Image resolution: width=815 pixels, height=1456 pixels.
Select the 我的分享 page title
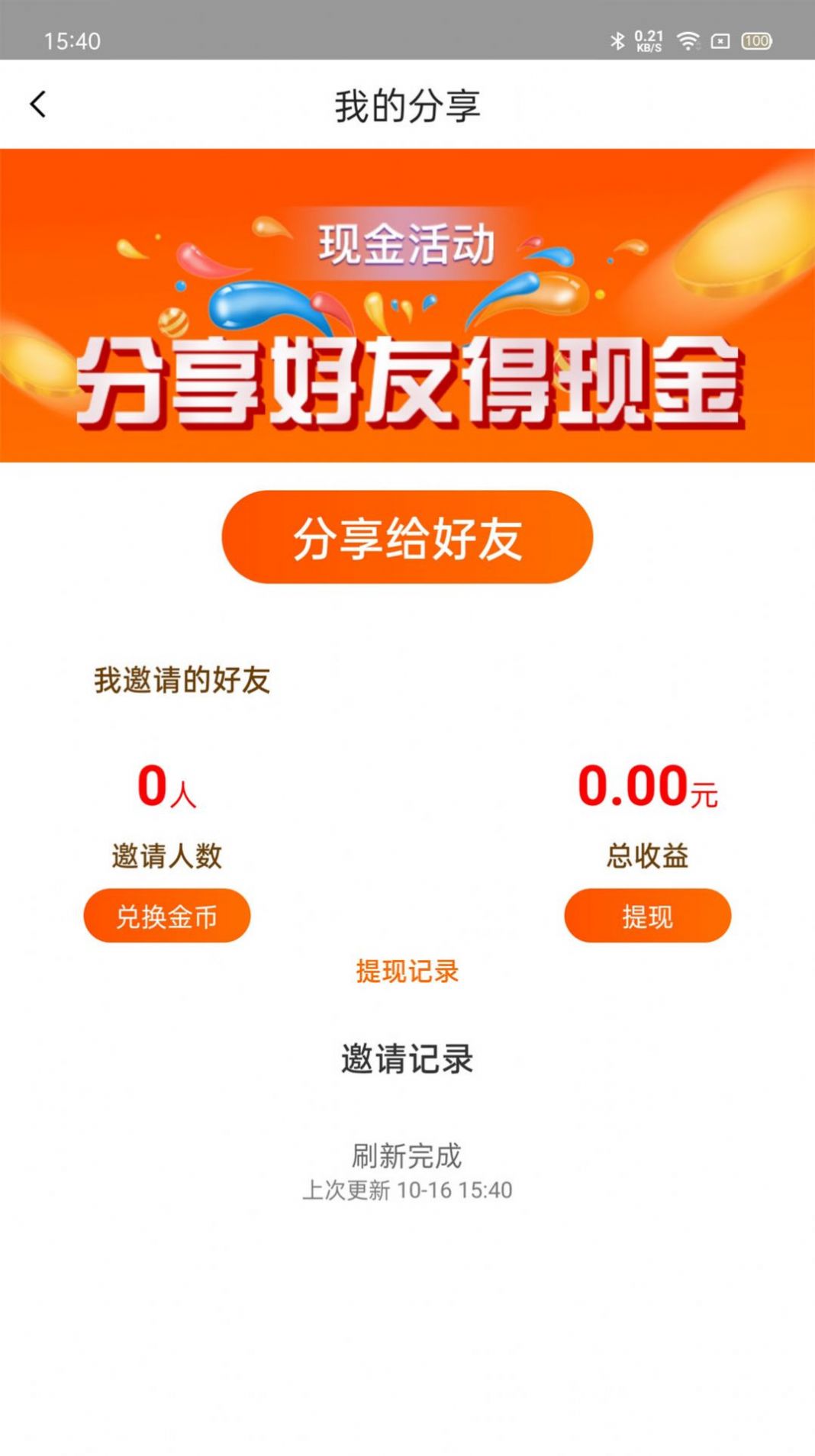coord(407,107)
